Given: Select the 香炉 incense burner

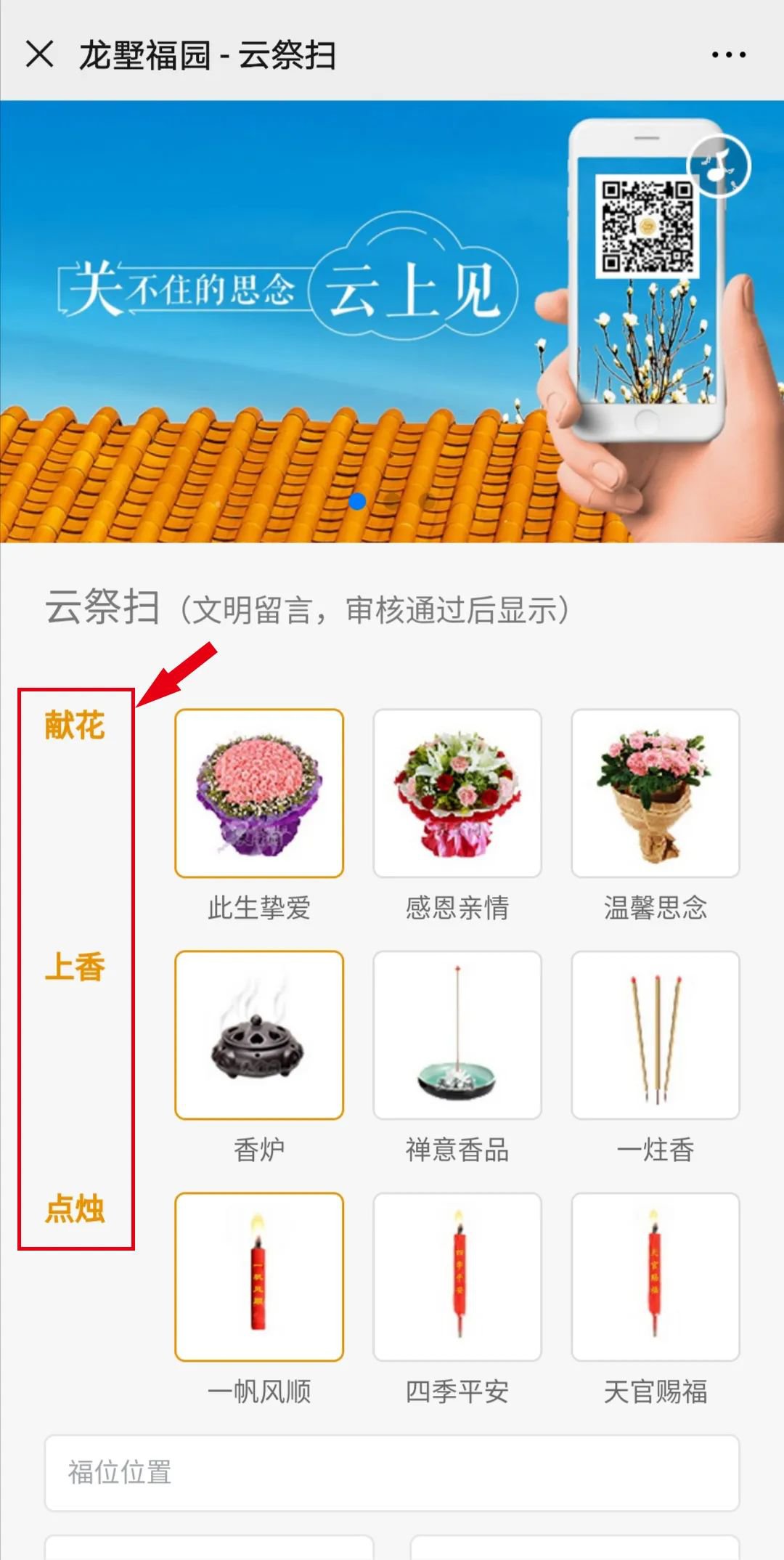Looking at the screenshot, I should [x=259, y=1035].
